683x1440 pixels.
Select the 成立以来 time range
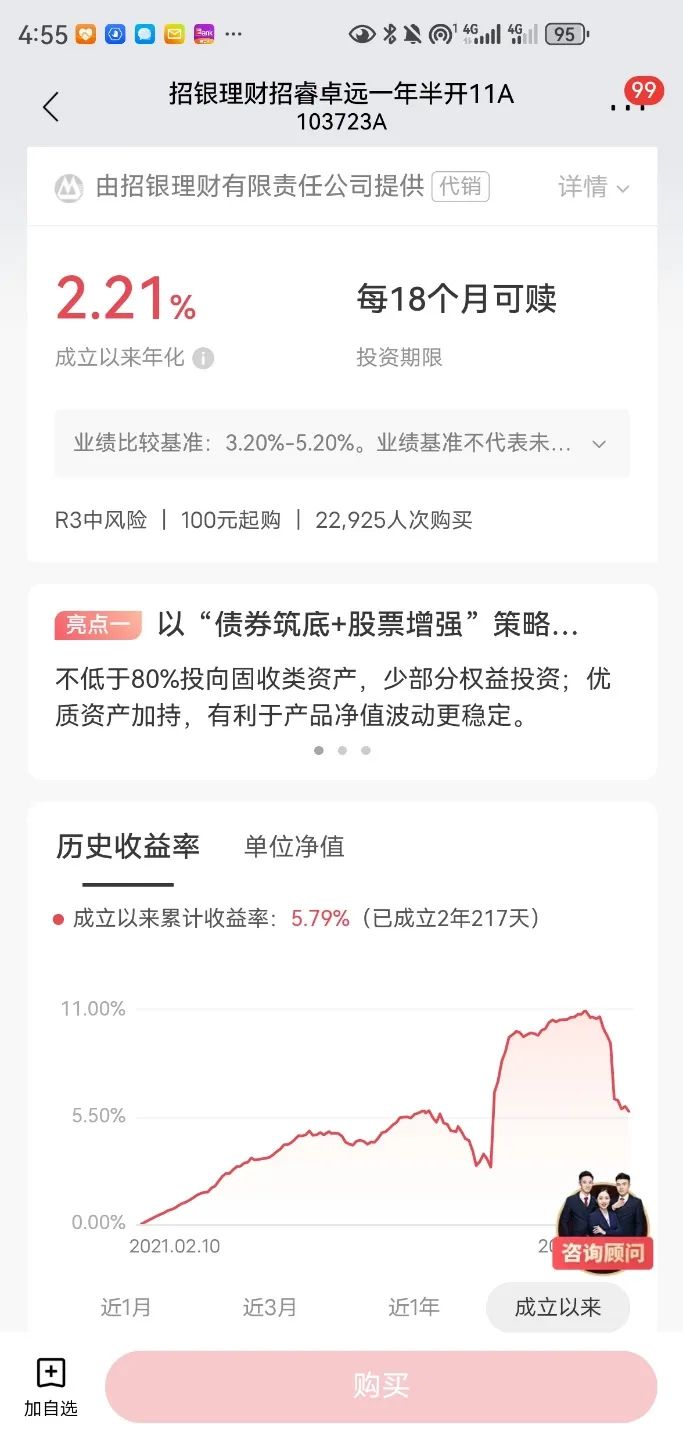tap(558, 1307)
